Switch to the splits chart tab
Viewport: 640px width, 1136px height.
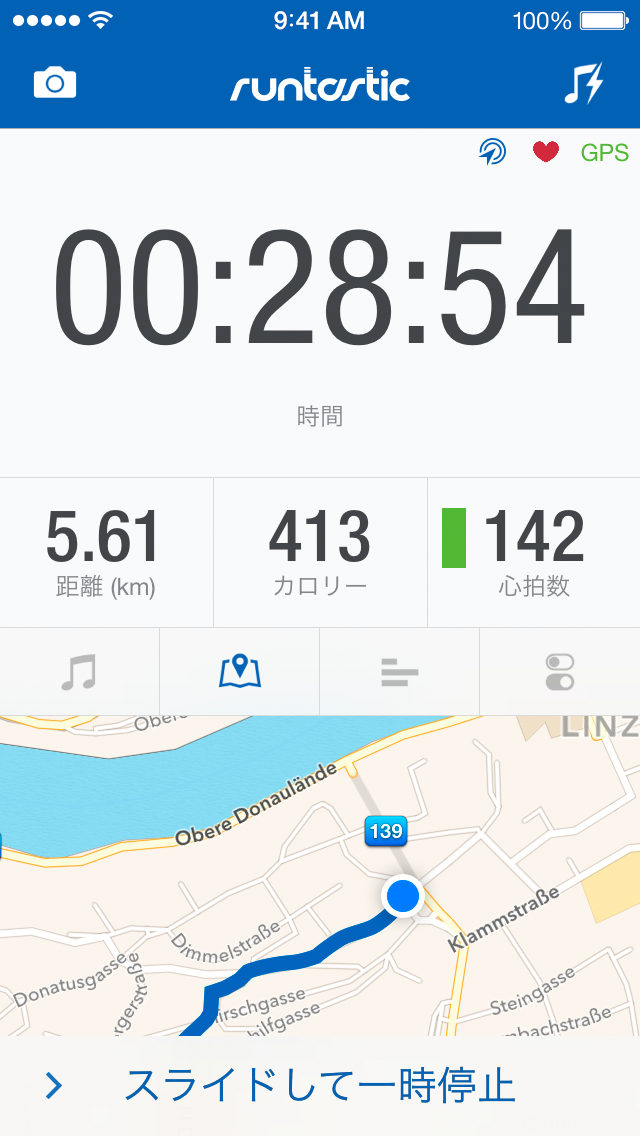(399, 672)
